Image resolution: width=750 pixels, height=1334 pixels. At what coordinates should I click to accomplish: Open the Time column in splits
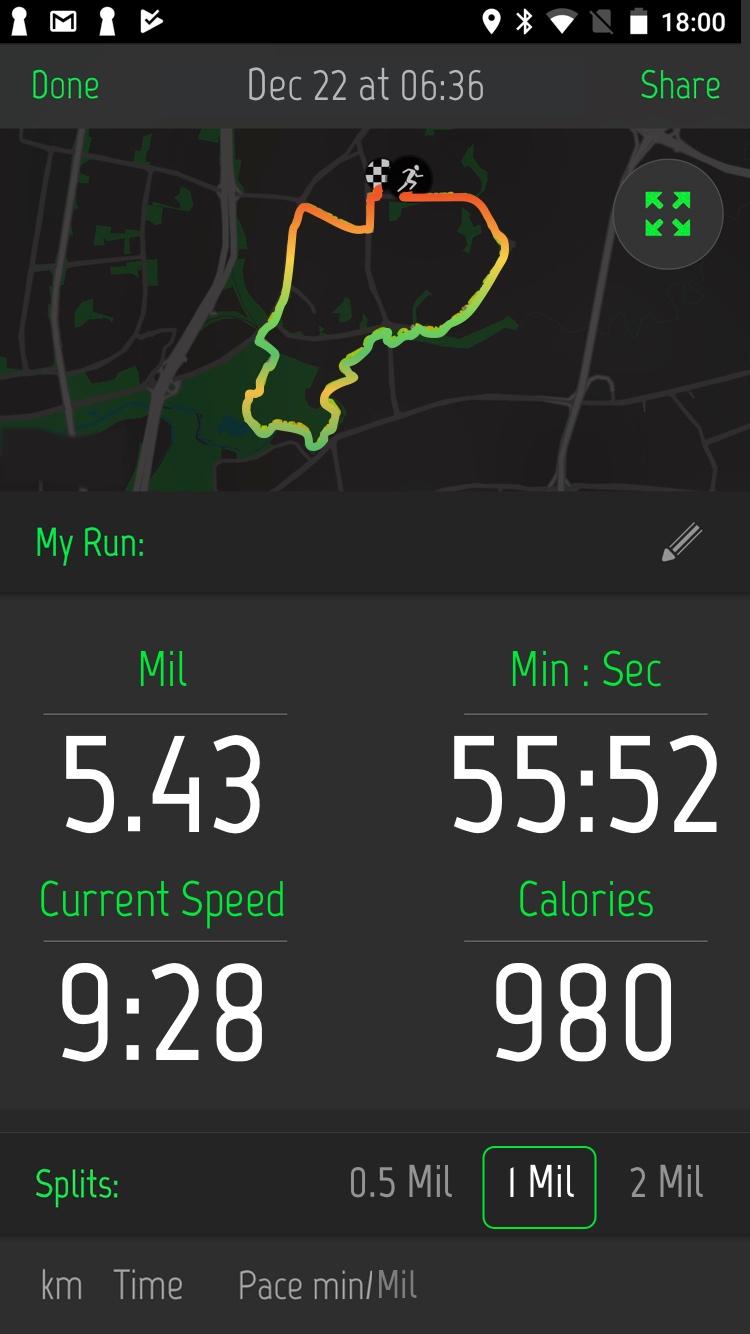click(148, 1286)
